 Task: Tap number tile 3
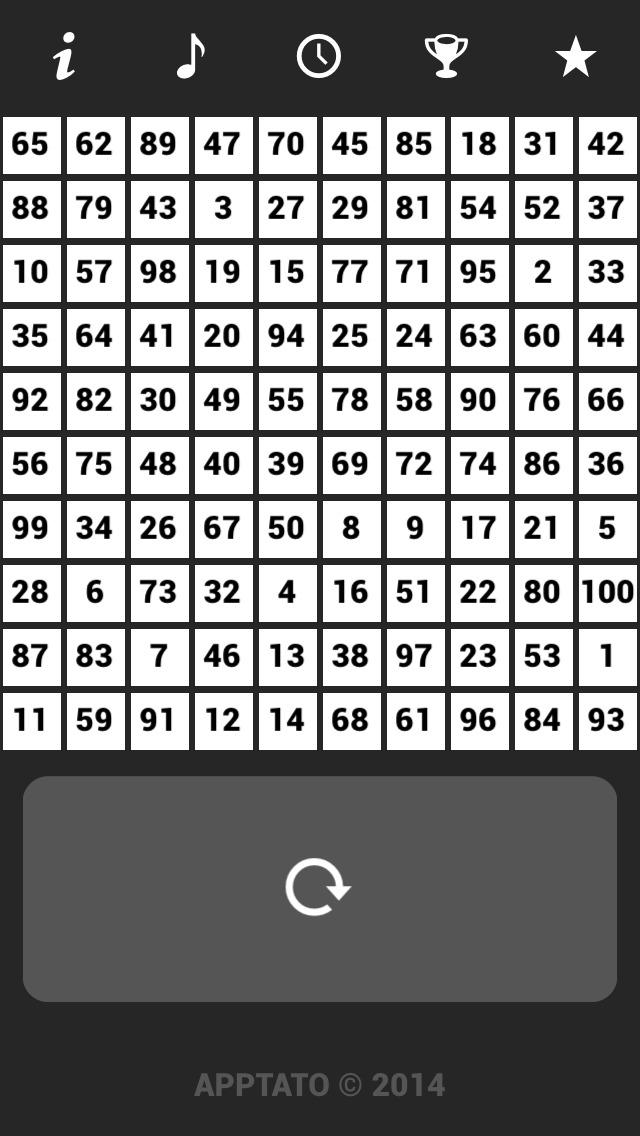[x=223, y=208]
